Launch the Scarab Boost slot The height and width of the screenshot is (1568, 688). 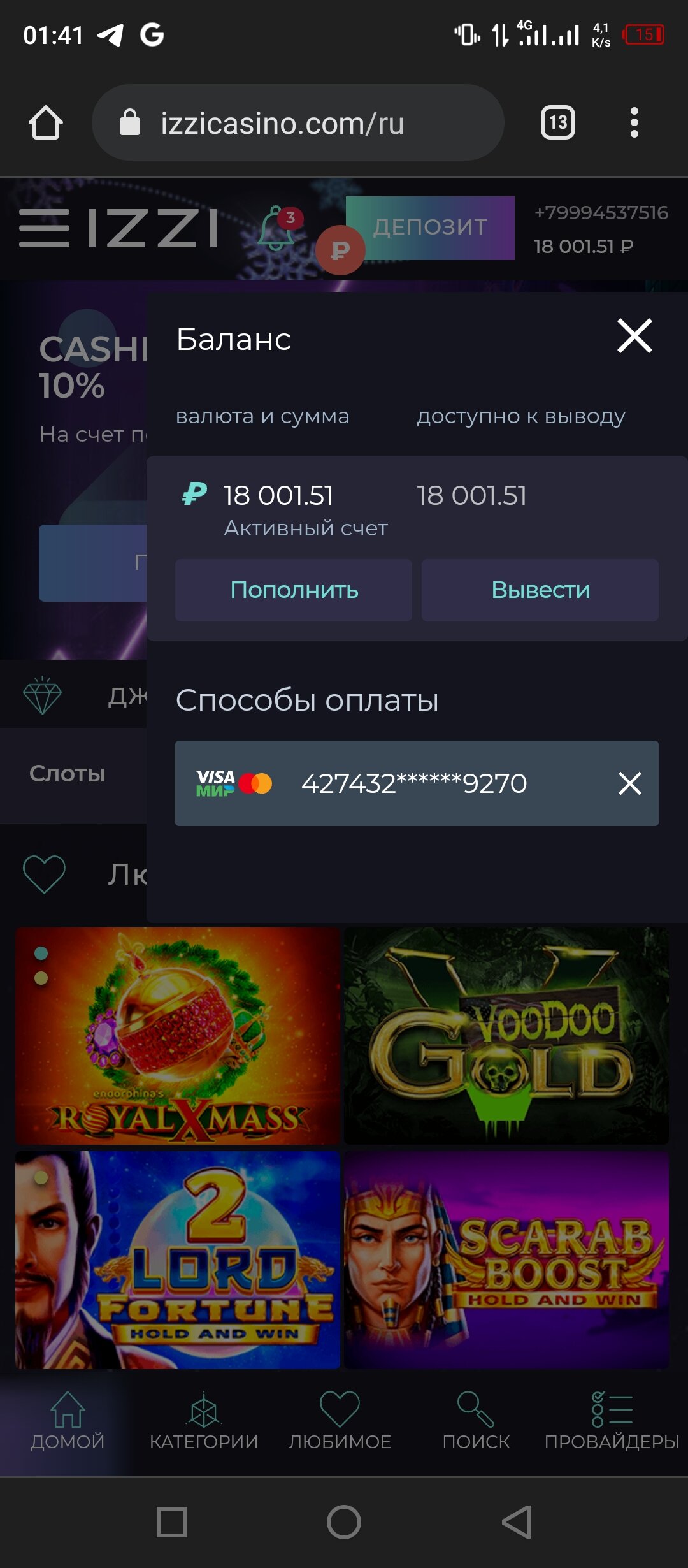click(506, 1259)
